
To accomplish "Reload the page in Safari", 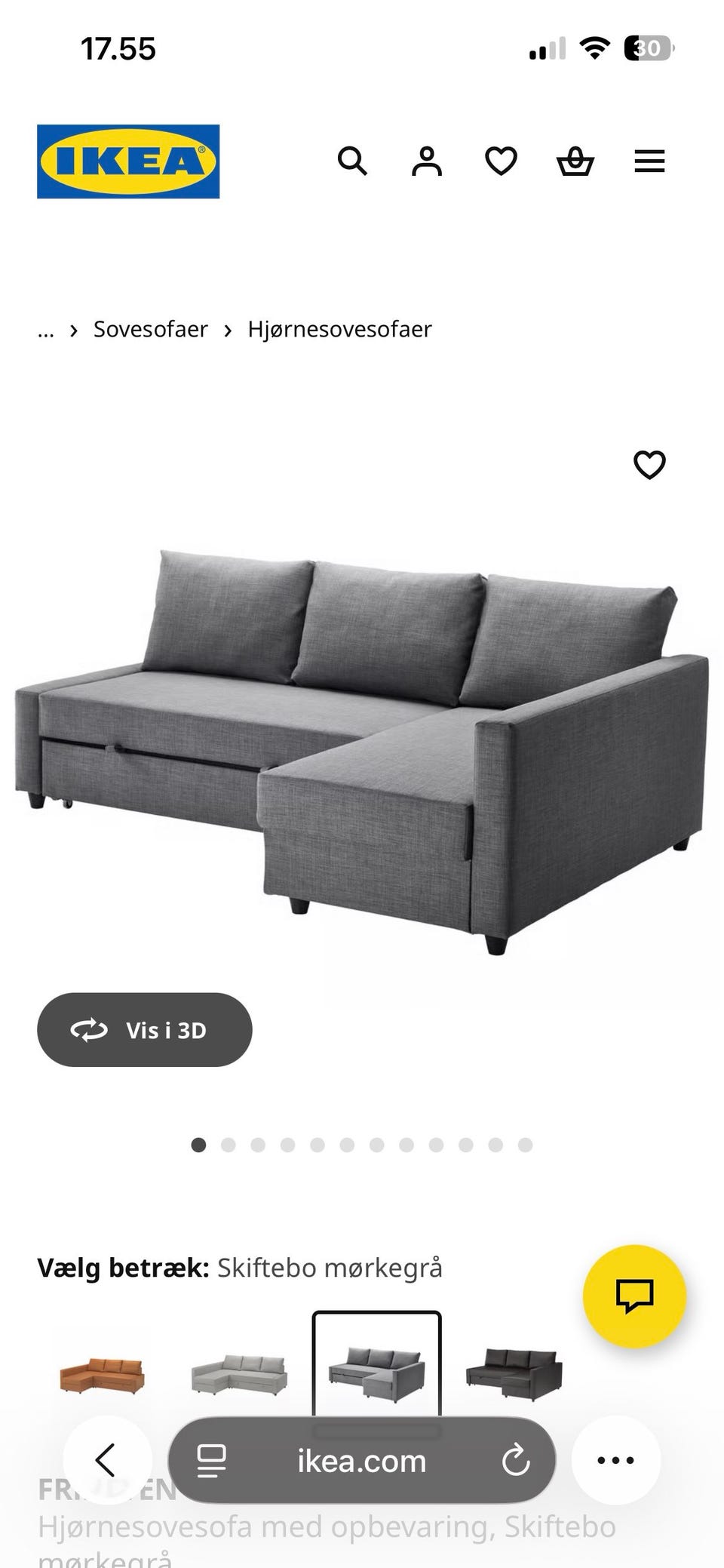I will (517, 1460).
